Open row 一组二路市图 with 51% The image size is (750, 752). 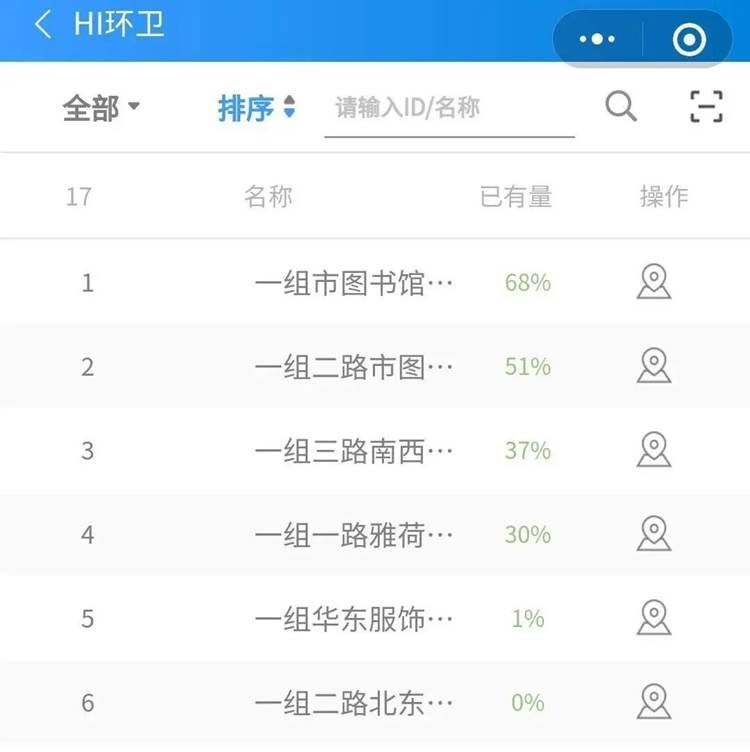tap(353, 367)
